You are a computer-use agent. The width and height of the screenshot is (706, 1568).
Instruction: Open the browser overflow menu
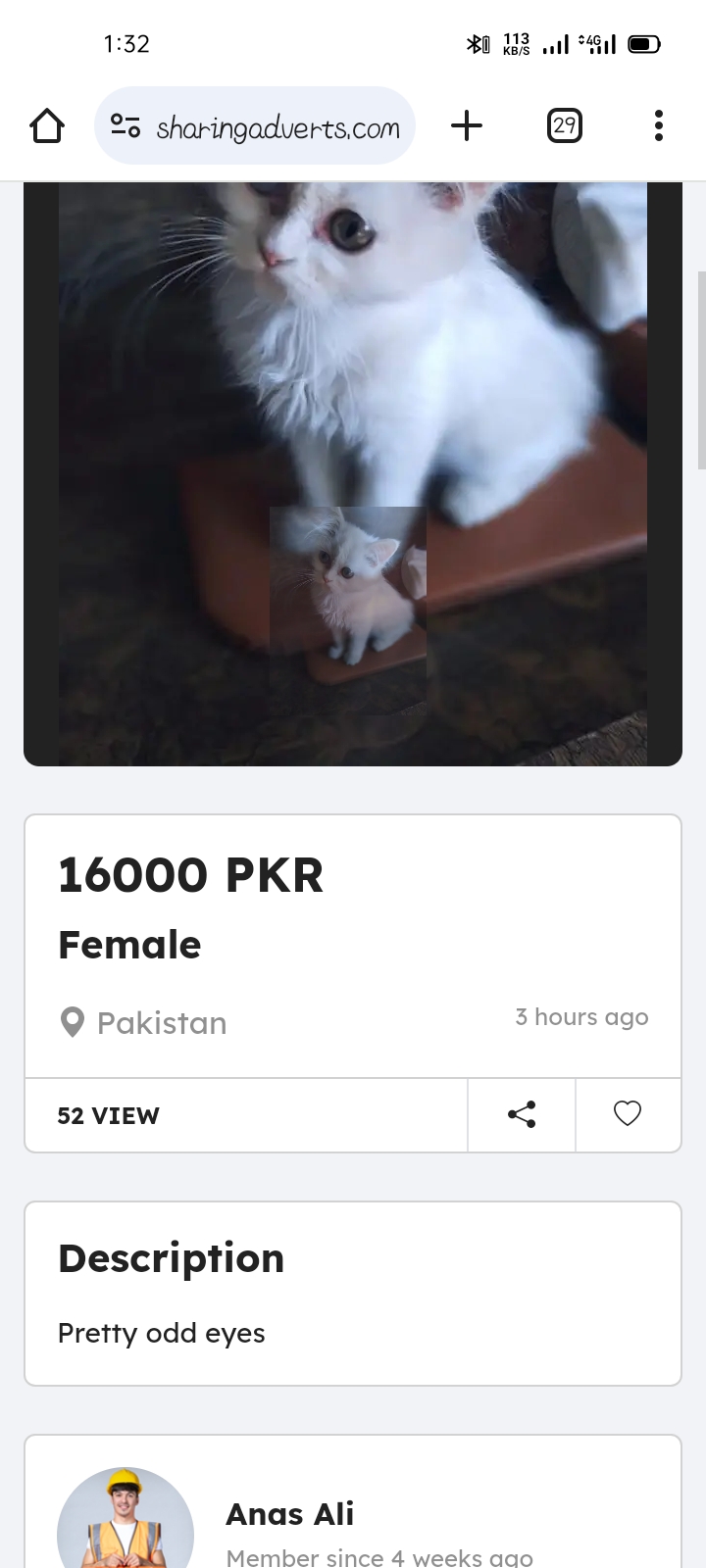click(x=658, y=125)
